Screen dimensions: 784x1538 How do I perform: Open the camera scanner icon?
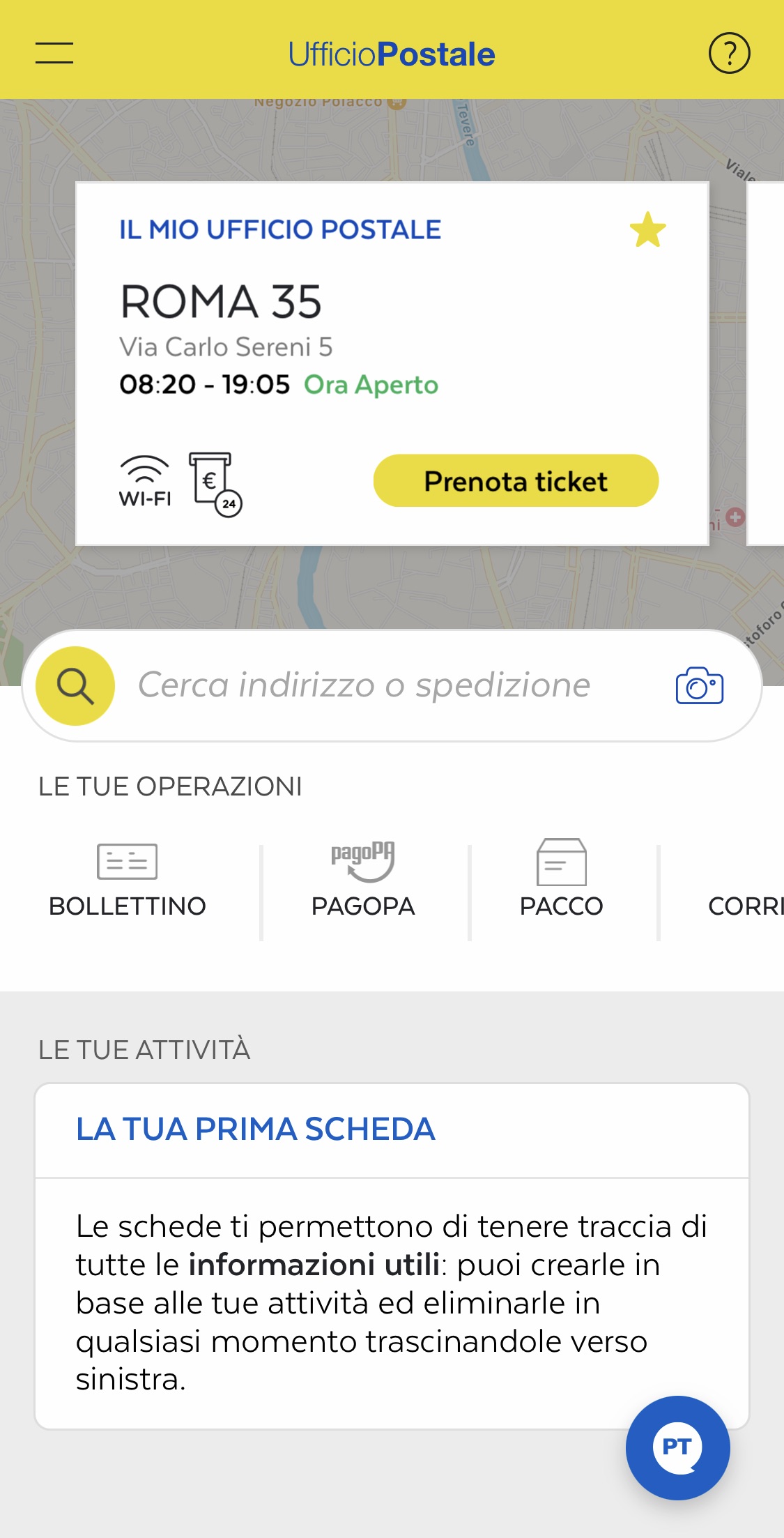pos(699,686)
